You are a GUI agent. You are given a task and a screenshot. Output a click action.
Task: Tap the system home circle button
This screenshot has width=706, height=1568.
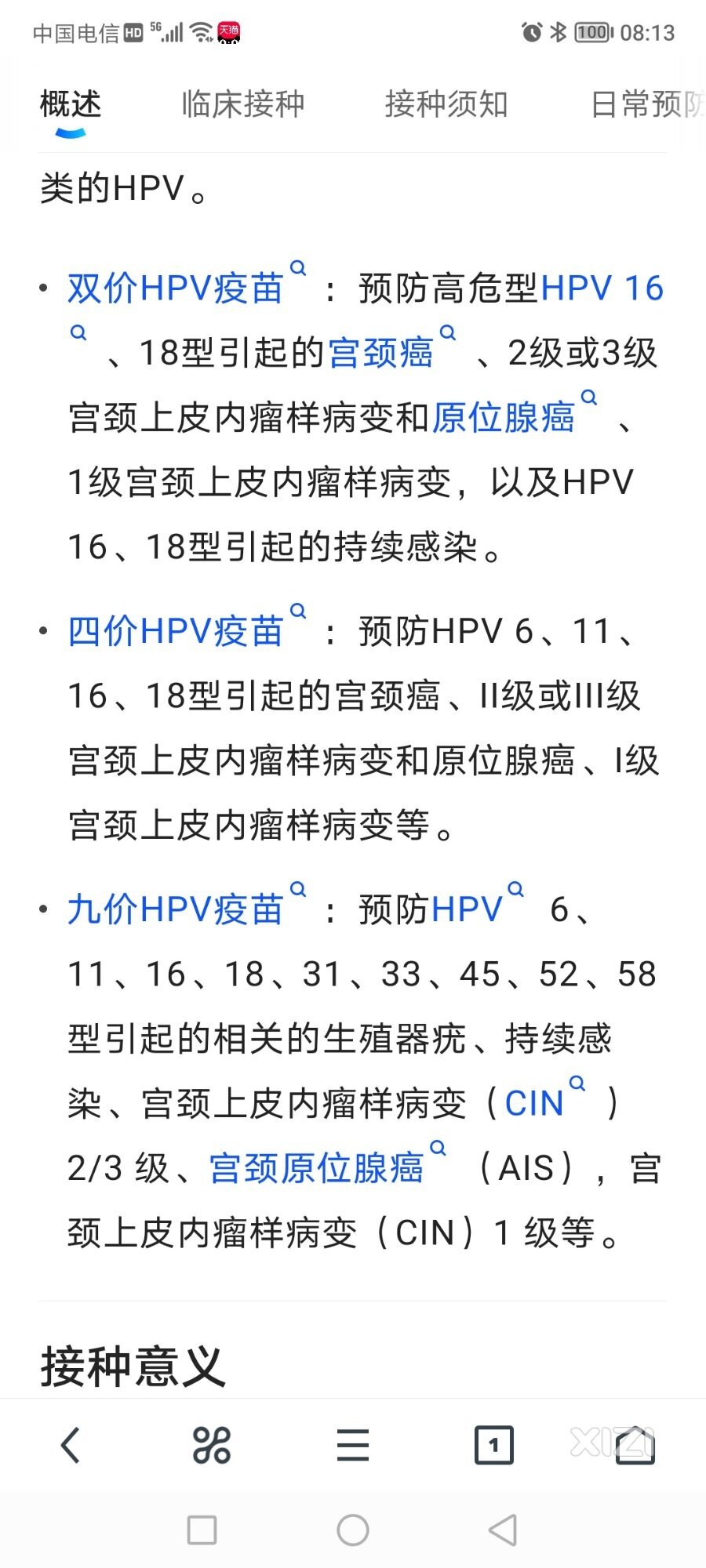click(x=353, y=1530)
